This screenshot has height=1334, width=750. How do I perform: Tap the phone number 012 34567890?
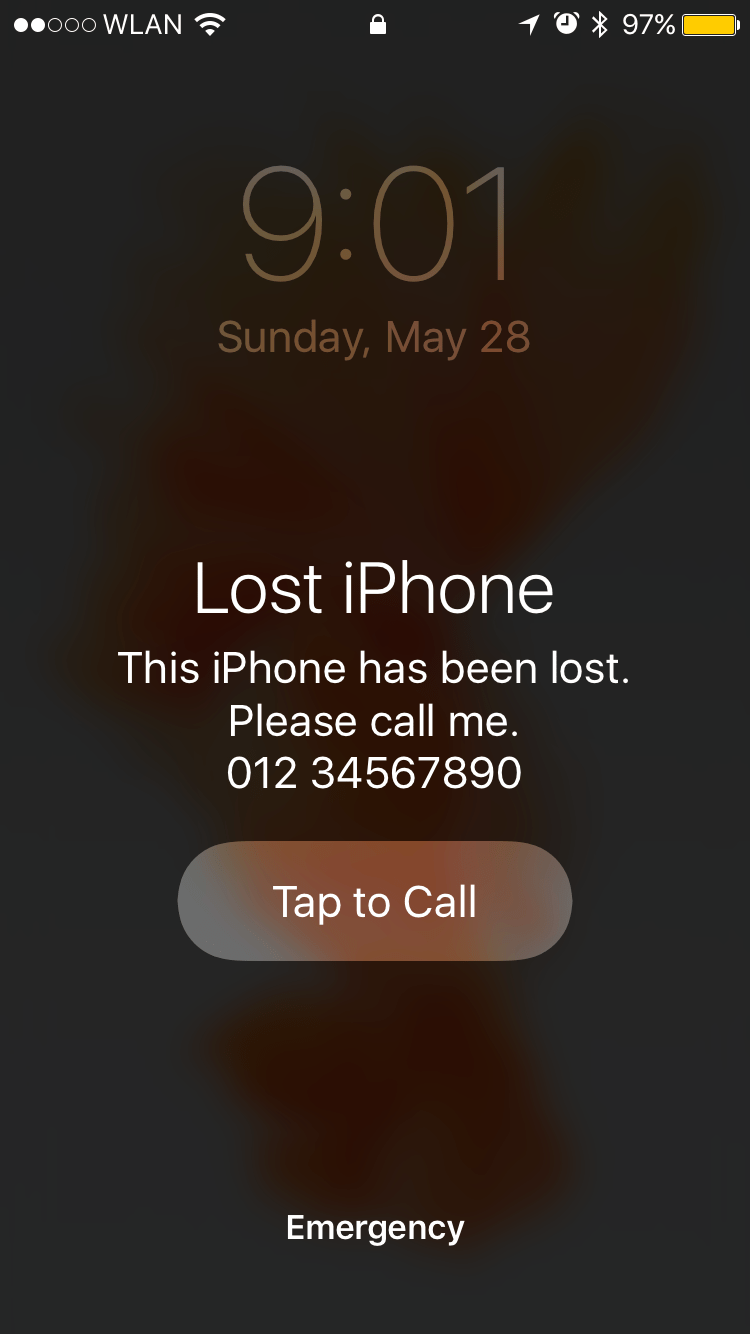click(x=375, y=772)
